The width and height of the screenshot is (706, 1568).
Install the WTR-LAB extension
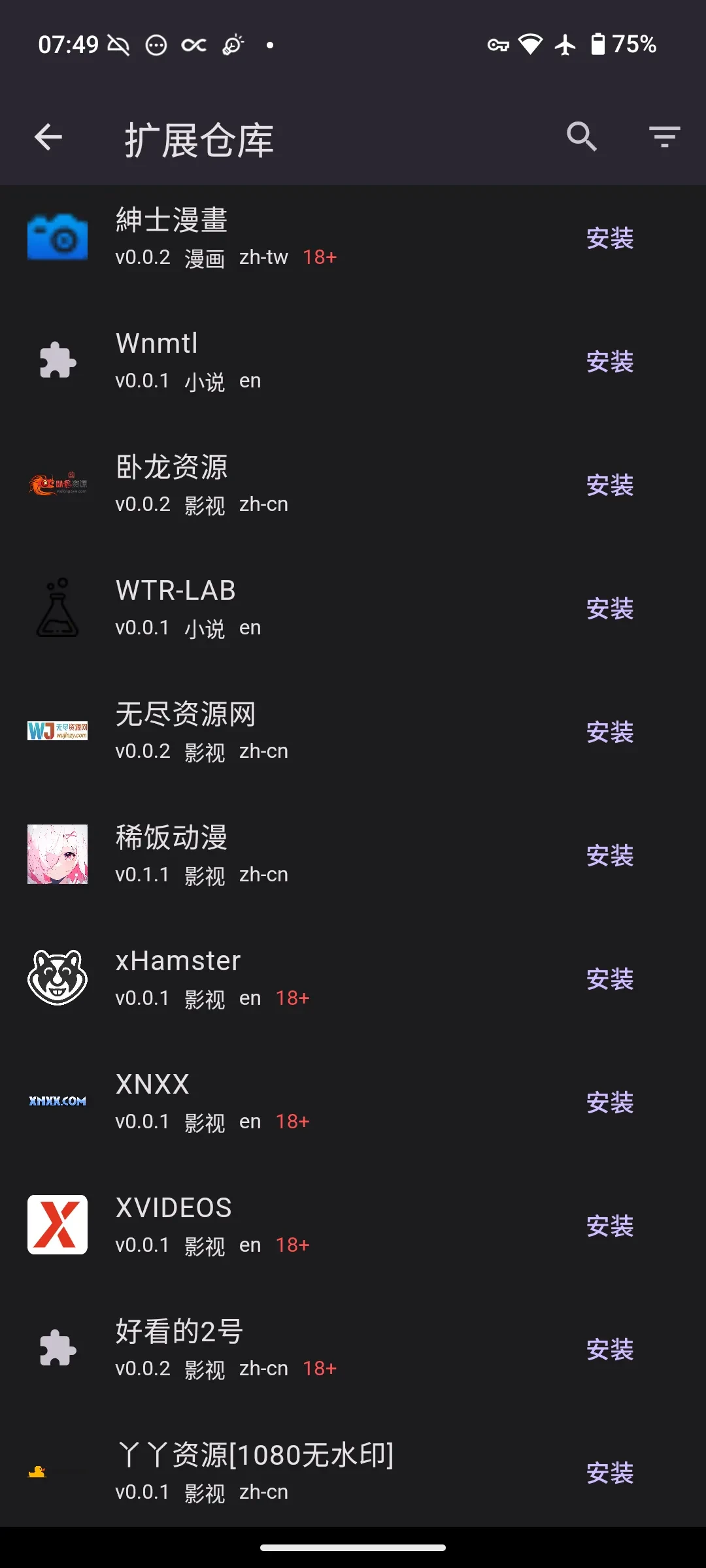point(609,609)
